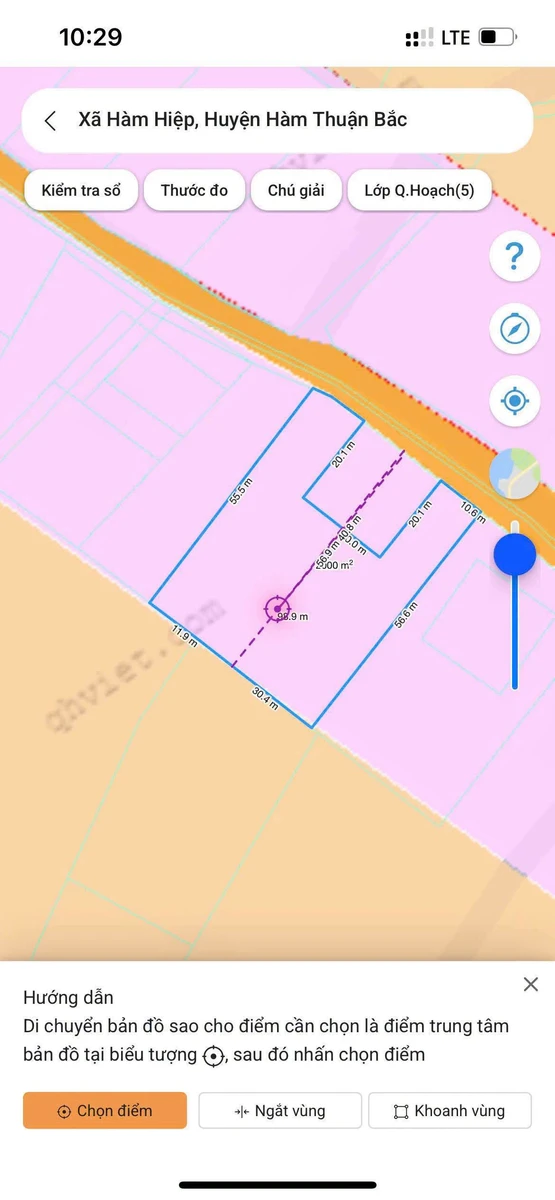
Task: Go back using the arrow icon
Action: 50,121
